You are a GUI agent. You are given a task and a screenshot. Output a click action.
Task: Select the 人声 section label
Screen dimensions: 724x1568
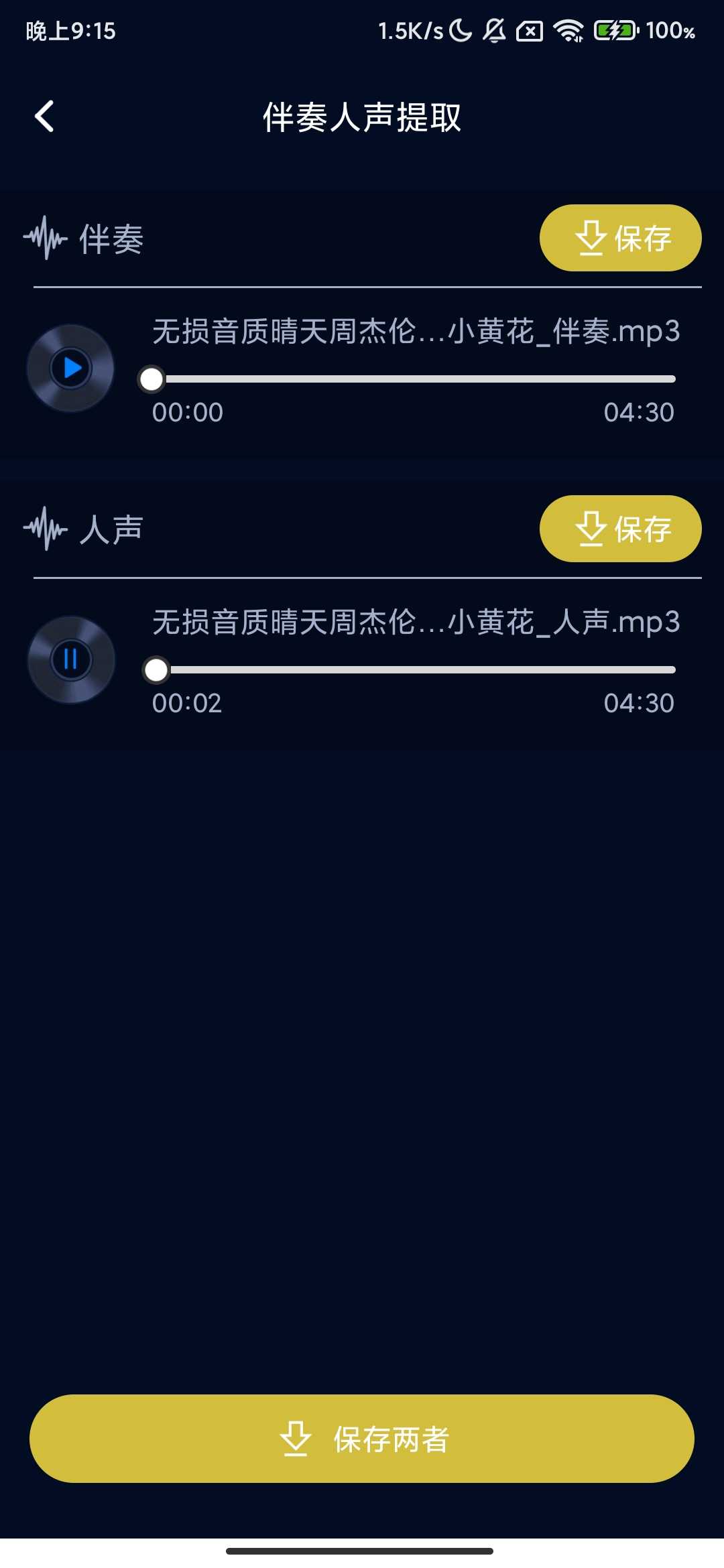(x=111, y=529)
